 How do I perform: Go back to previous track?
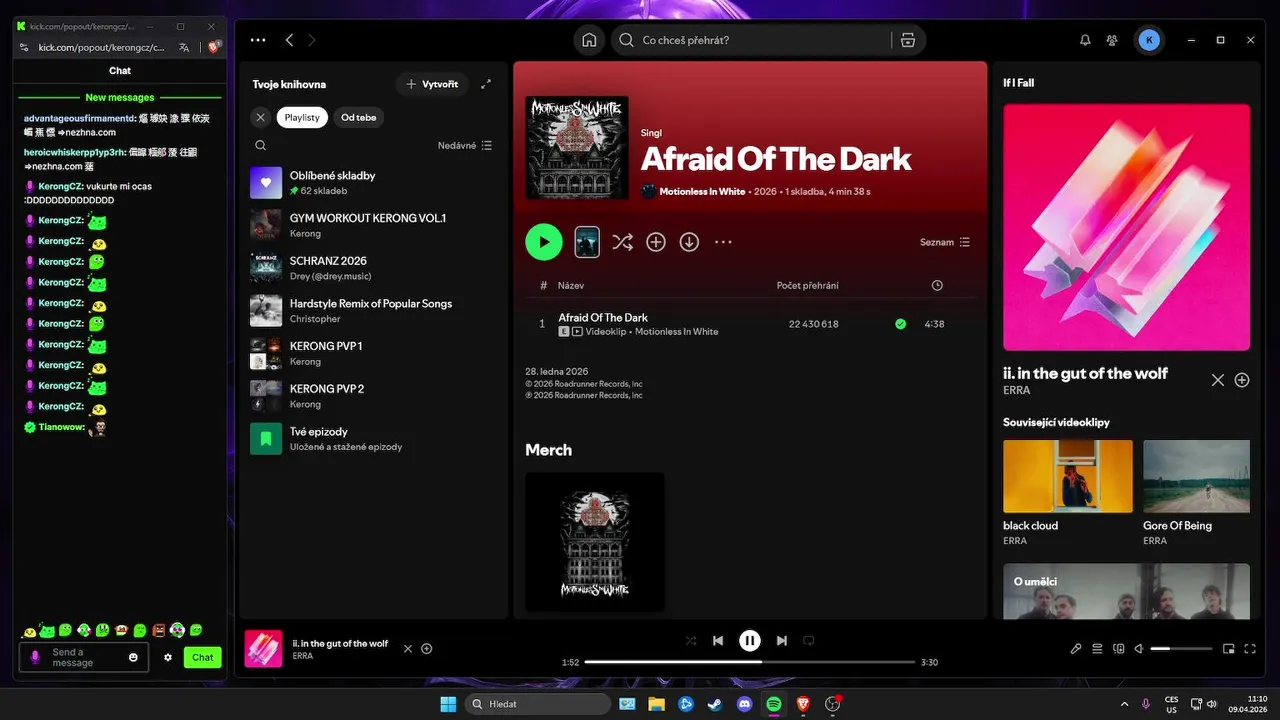pyautogui.click(x=717, y=641)
